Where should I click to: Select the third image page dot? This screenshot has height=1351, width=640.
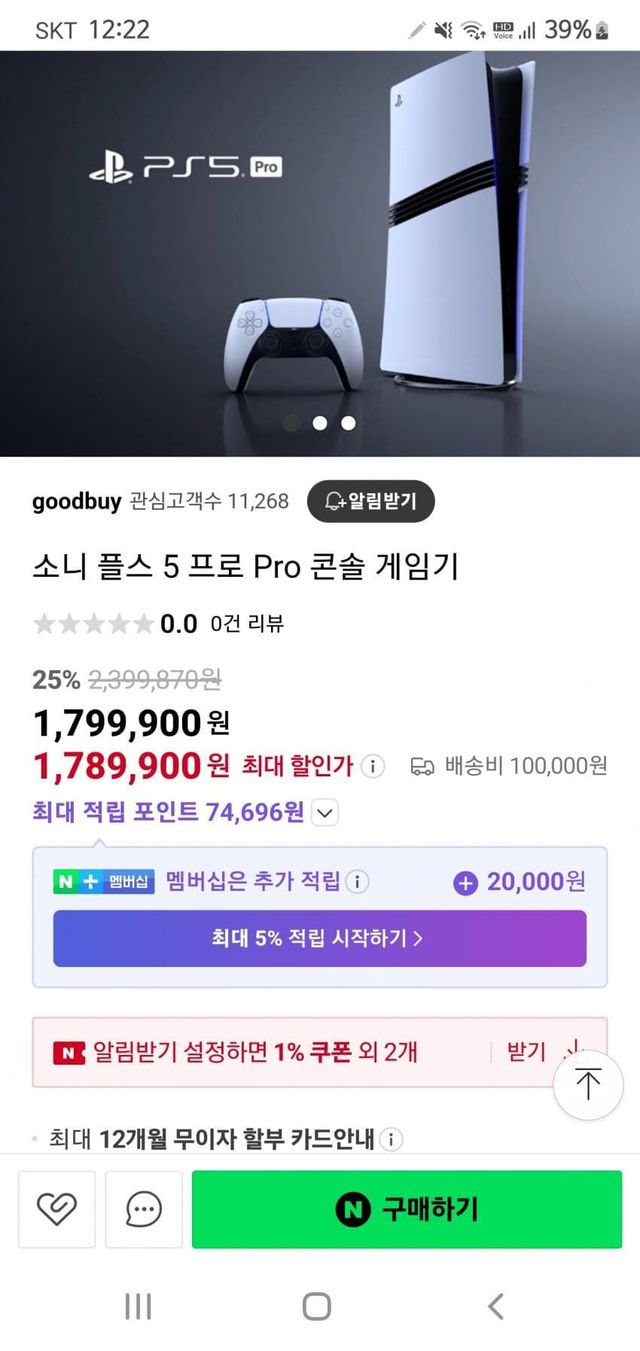(x=348, y=423)
